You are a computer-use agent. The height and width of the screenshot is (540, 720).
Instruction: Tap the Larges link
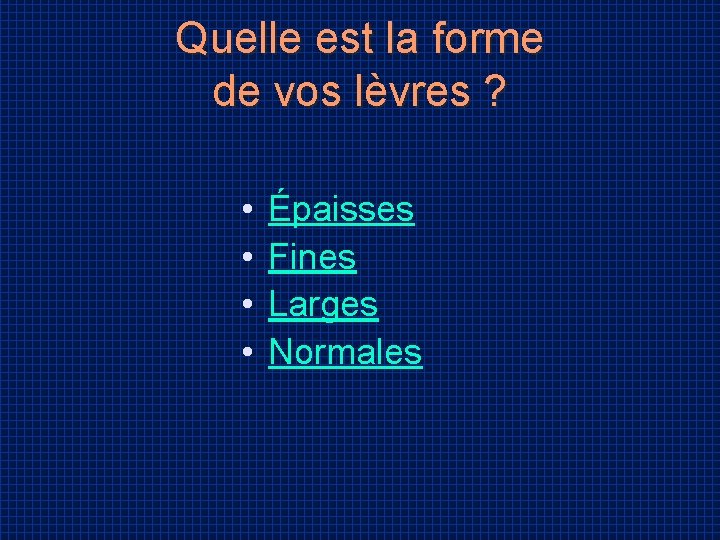click(323, 304)
